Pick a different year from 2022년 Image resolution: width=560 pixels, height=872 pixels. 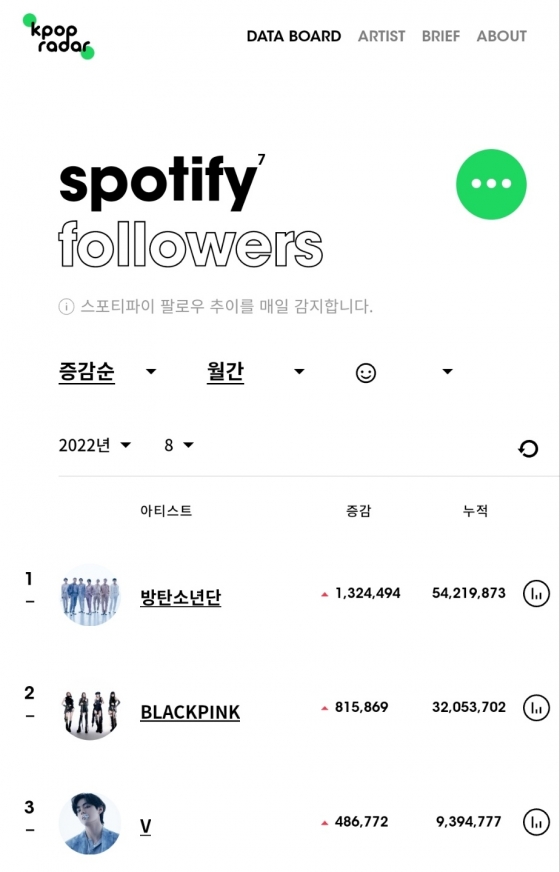click(95, 445)
